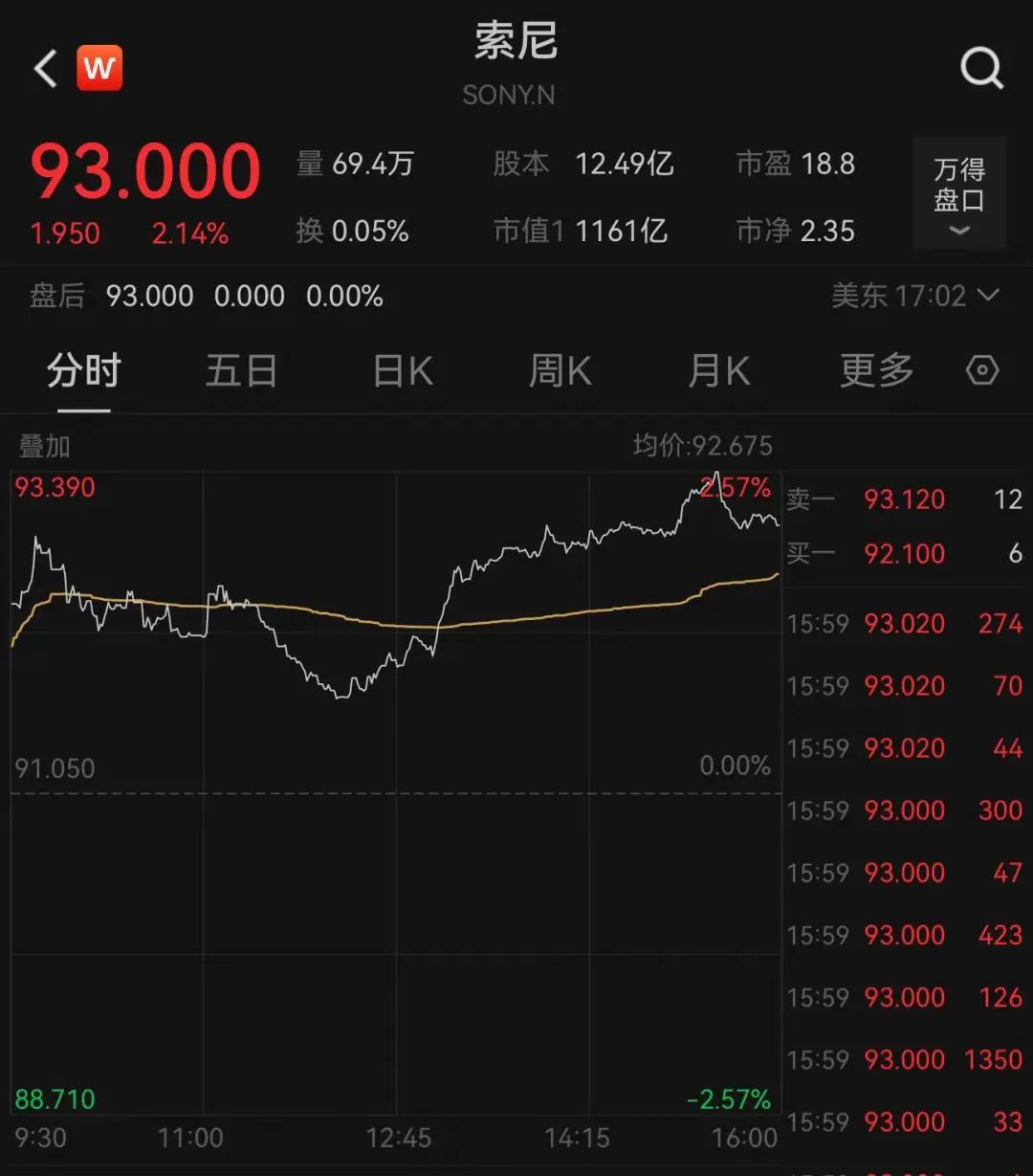1033x1176 pixels.
Task: Switch to the 五日 chart tab
Action: pyautogui.click(x=241, y=370)
